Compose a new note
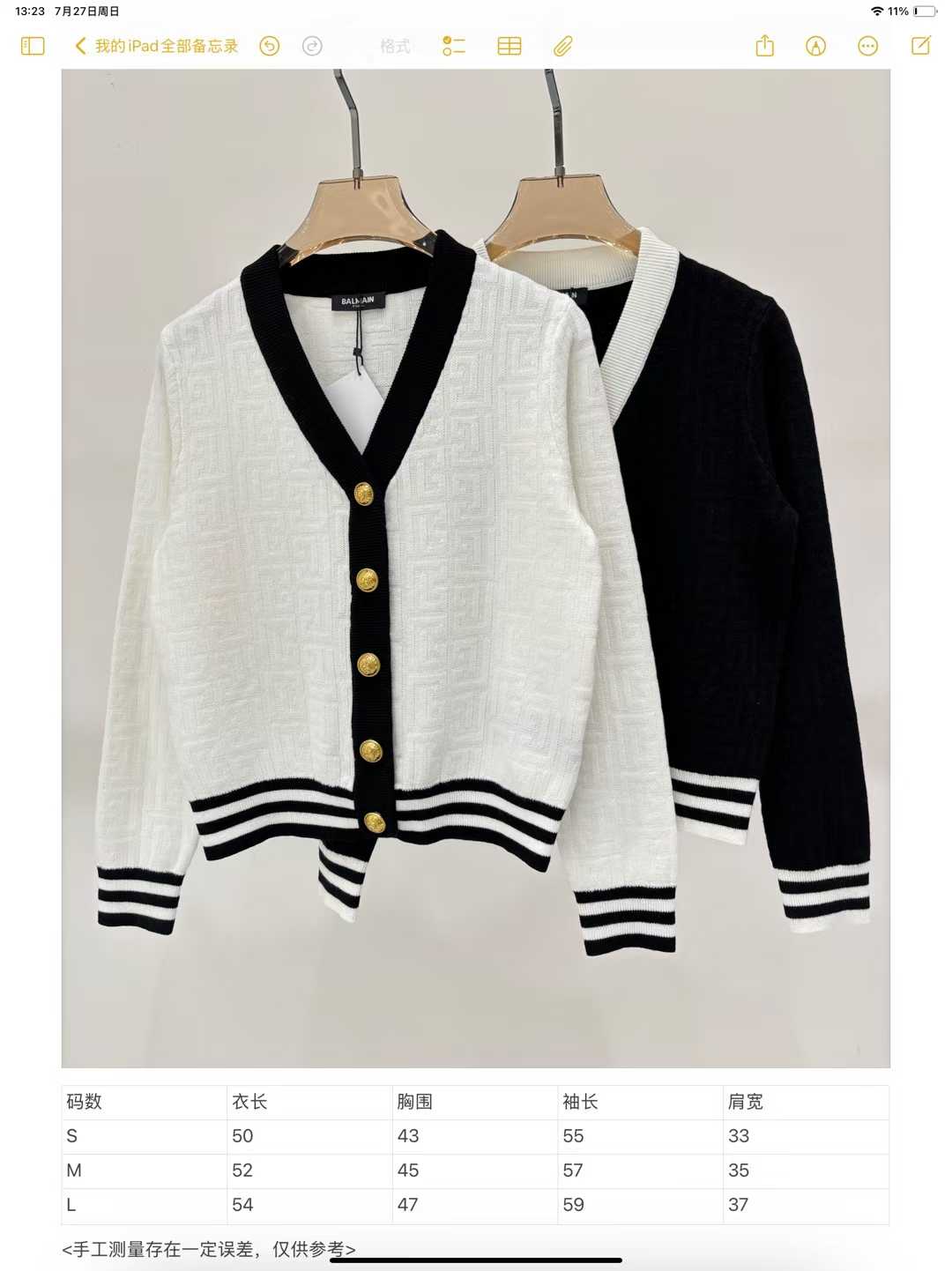The image size is (952, 1271). click(921, 46)
